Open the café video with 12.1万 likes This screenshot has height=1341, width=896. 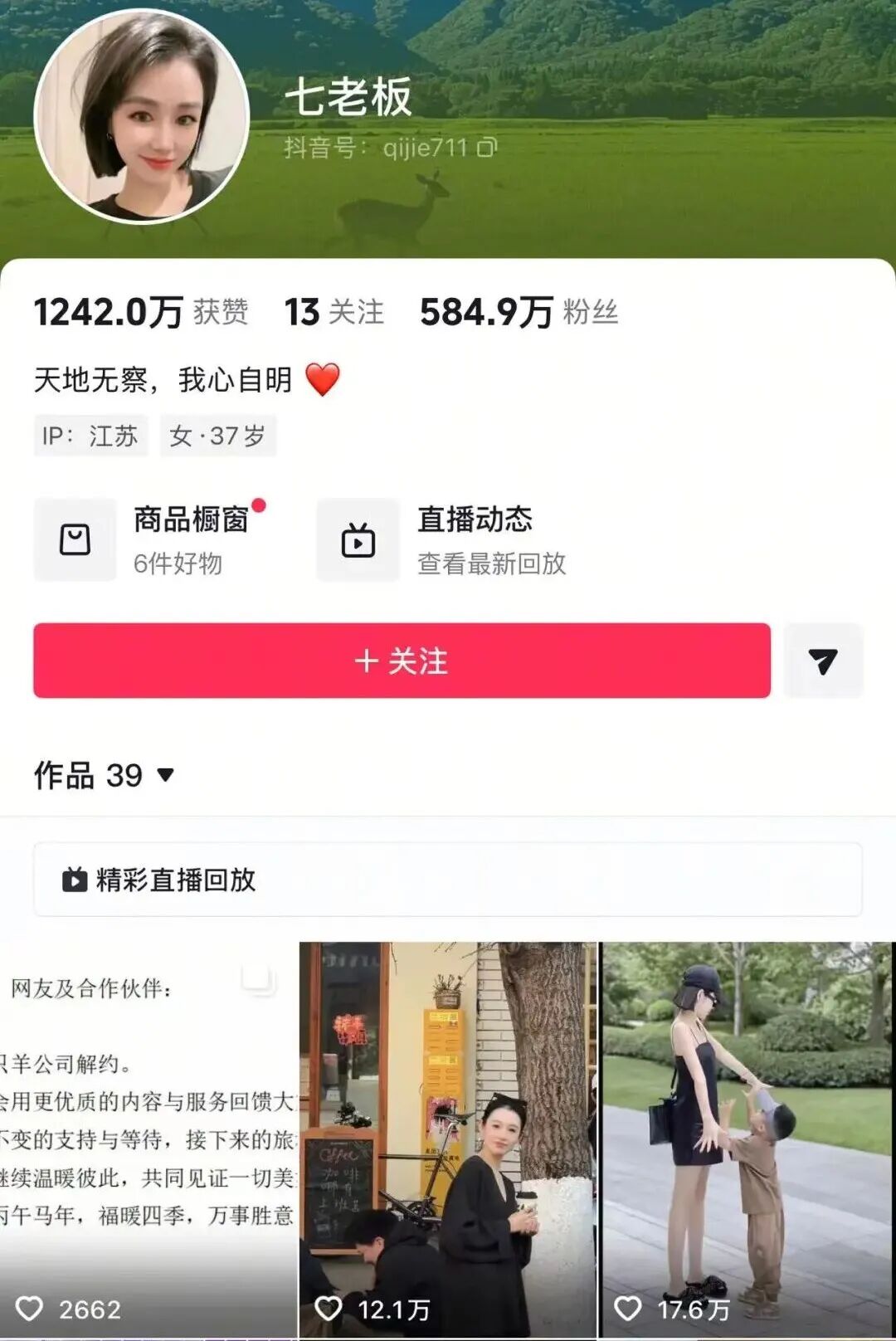pos(448,1137)
